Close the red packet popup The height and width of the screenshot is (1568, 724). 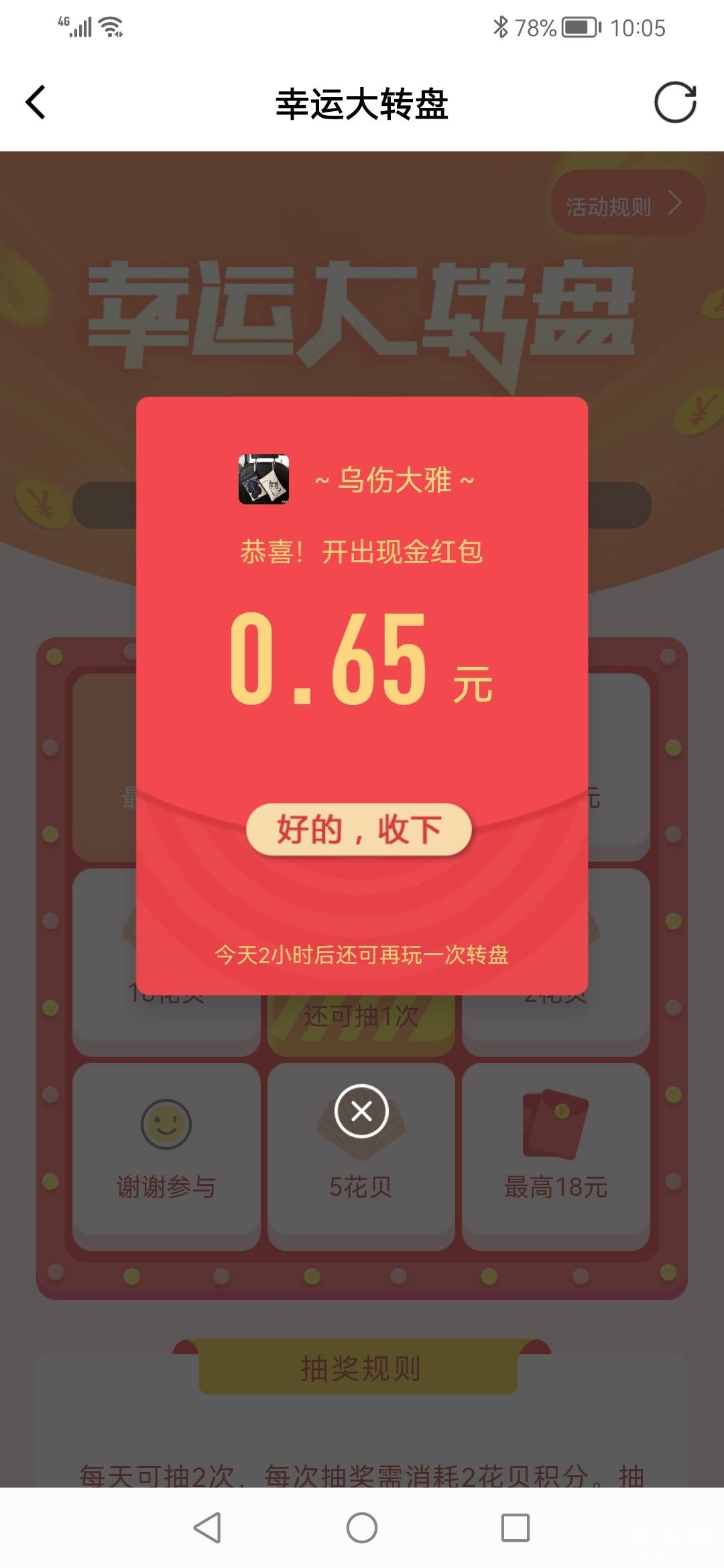[x=361, y=1112]
